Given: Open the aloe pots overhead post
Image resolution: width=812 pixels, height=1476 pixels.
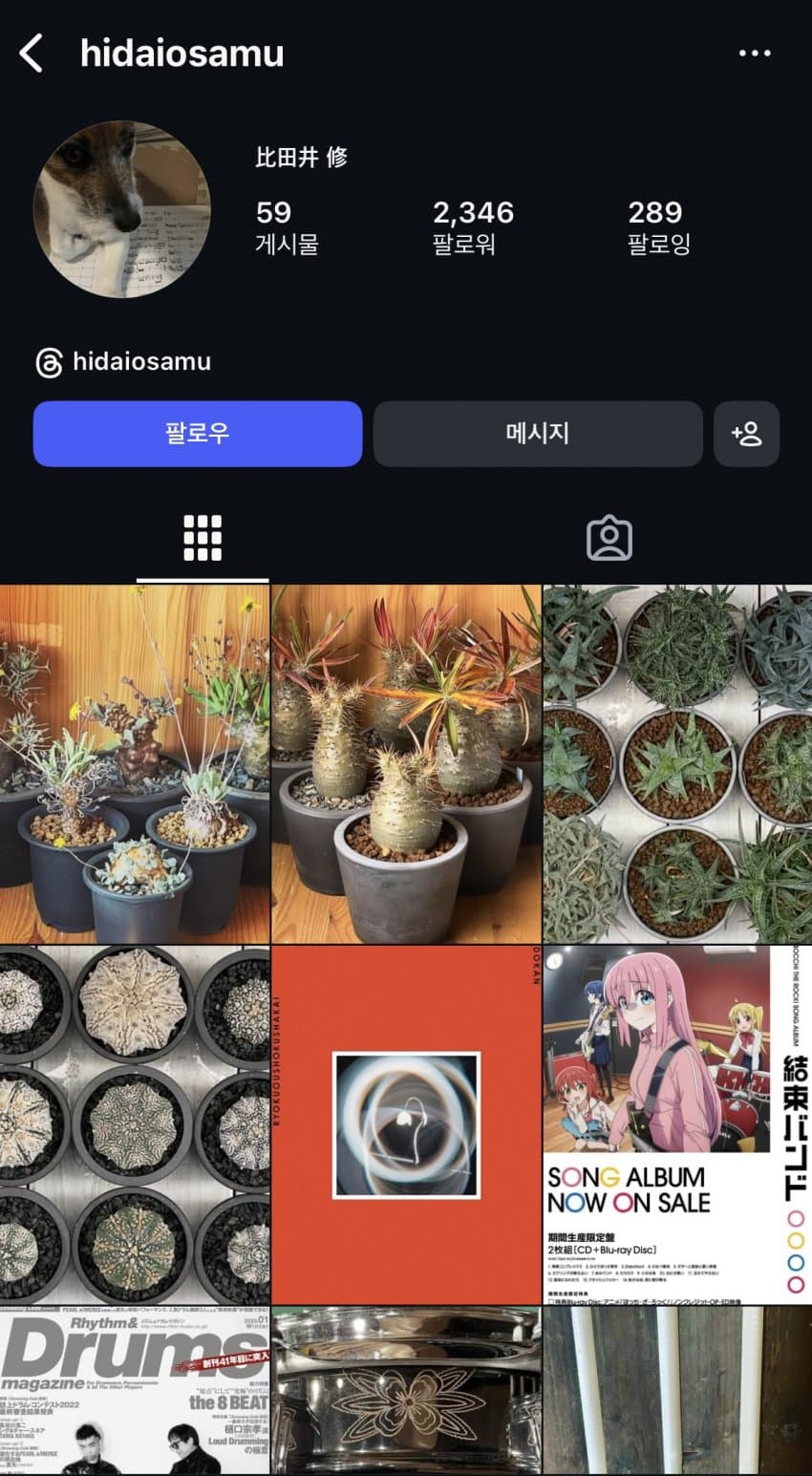Looking at the screenshot, I should [x=677, y=763].
